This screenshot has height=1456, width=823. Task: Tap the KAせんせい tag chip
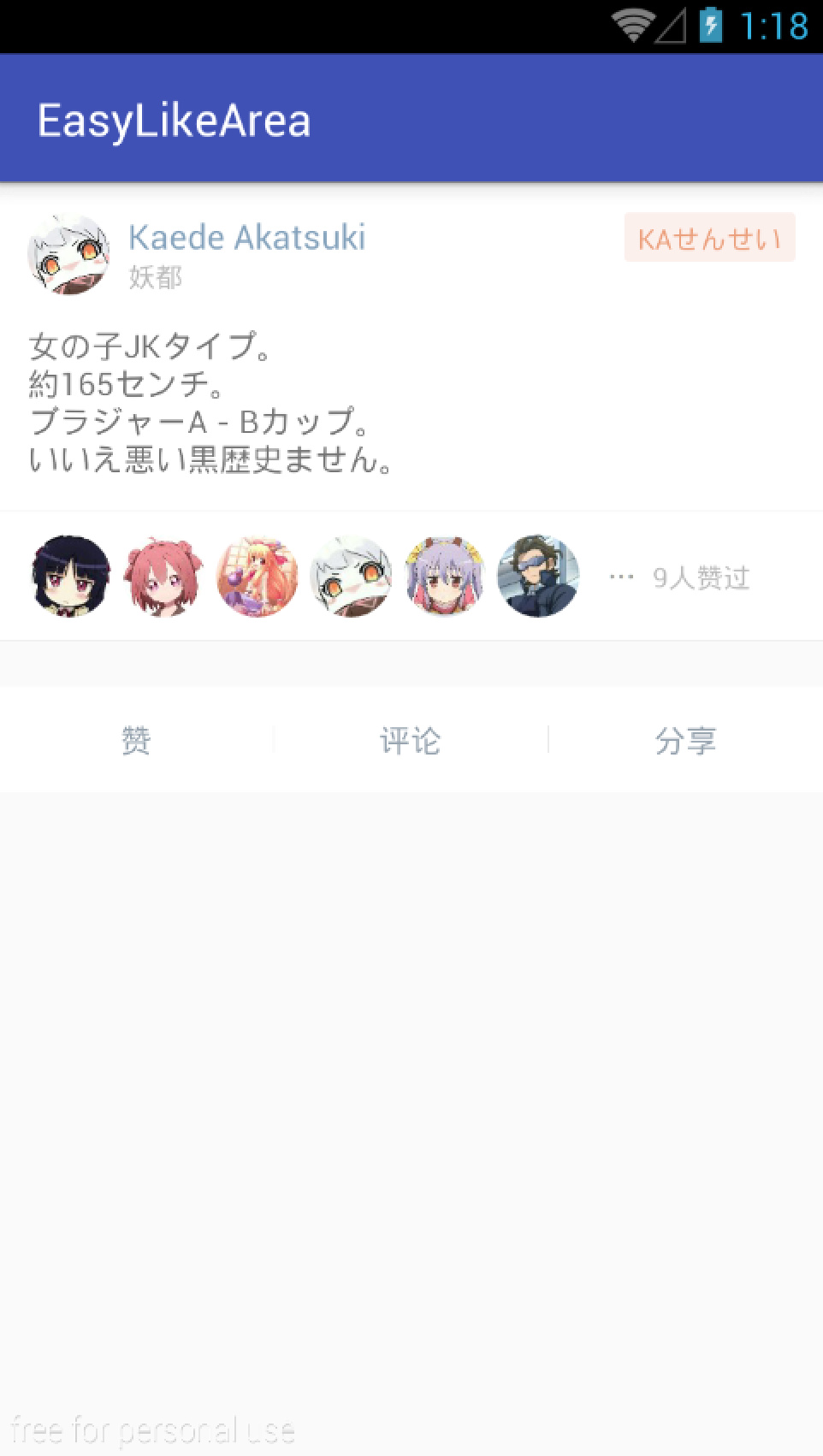[x=709, y=238]
